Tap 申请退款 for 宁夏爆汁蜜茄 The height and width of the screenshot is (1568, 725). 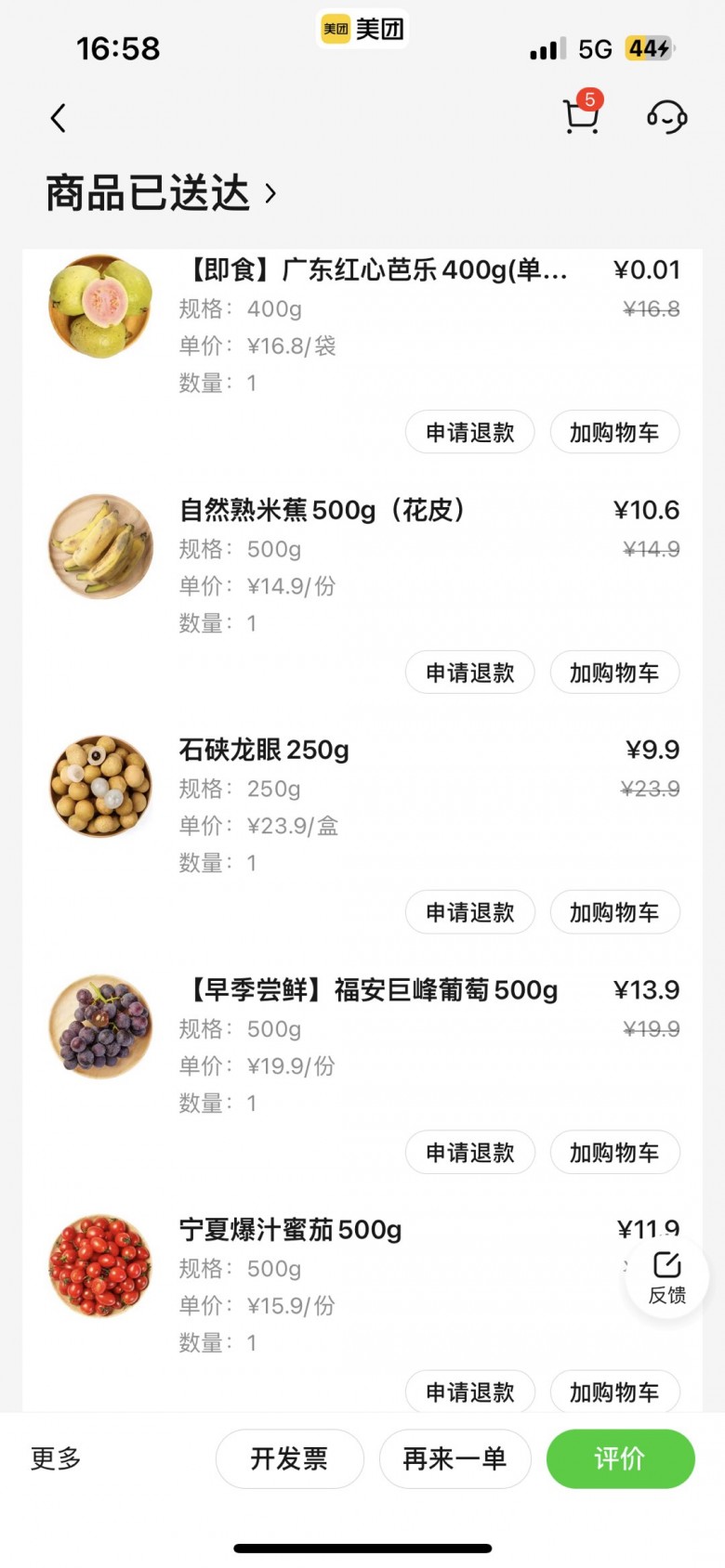click(469, 1392)
